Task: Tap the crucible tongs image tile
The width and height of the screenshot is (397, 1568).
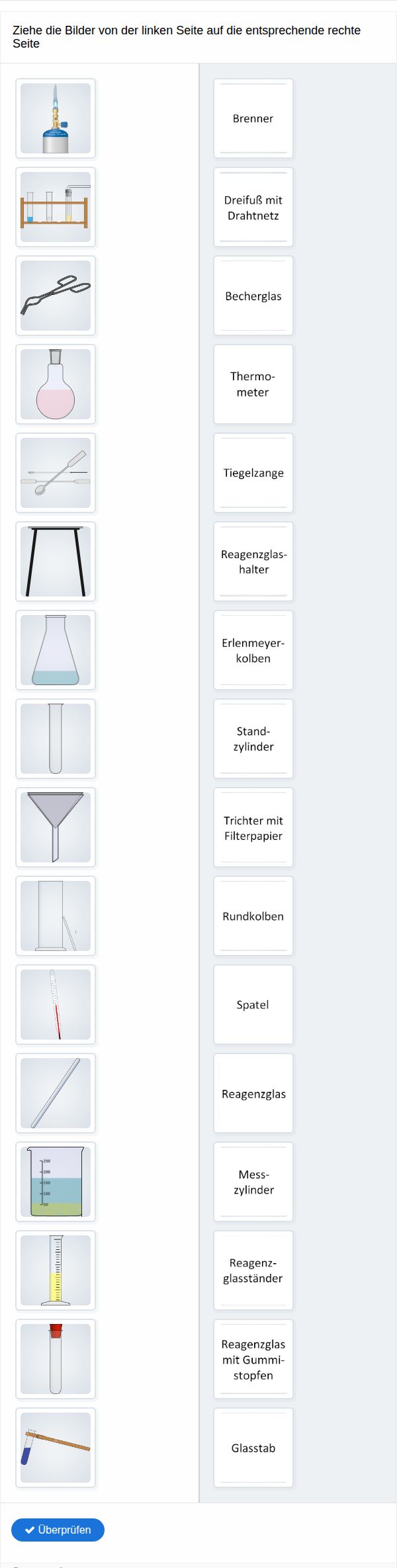Action: (x=56, y=296)
